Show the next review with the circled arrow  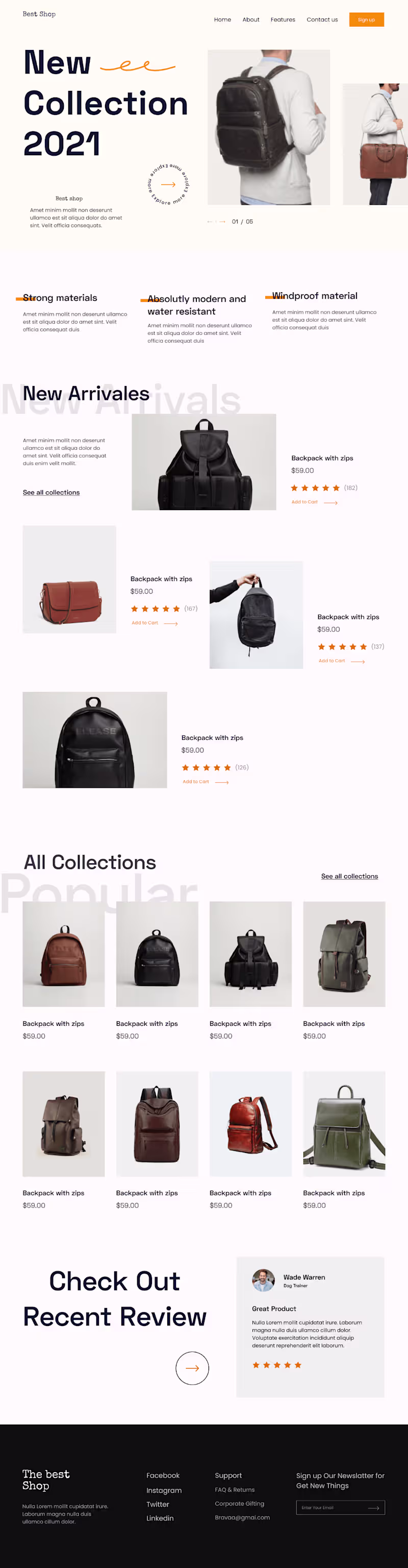pyautogui.click(x=192, y=1368)
